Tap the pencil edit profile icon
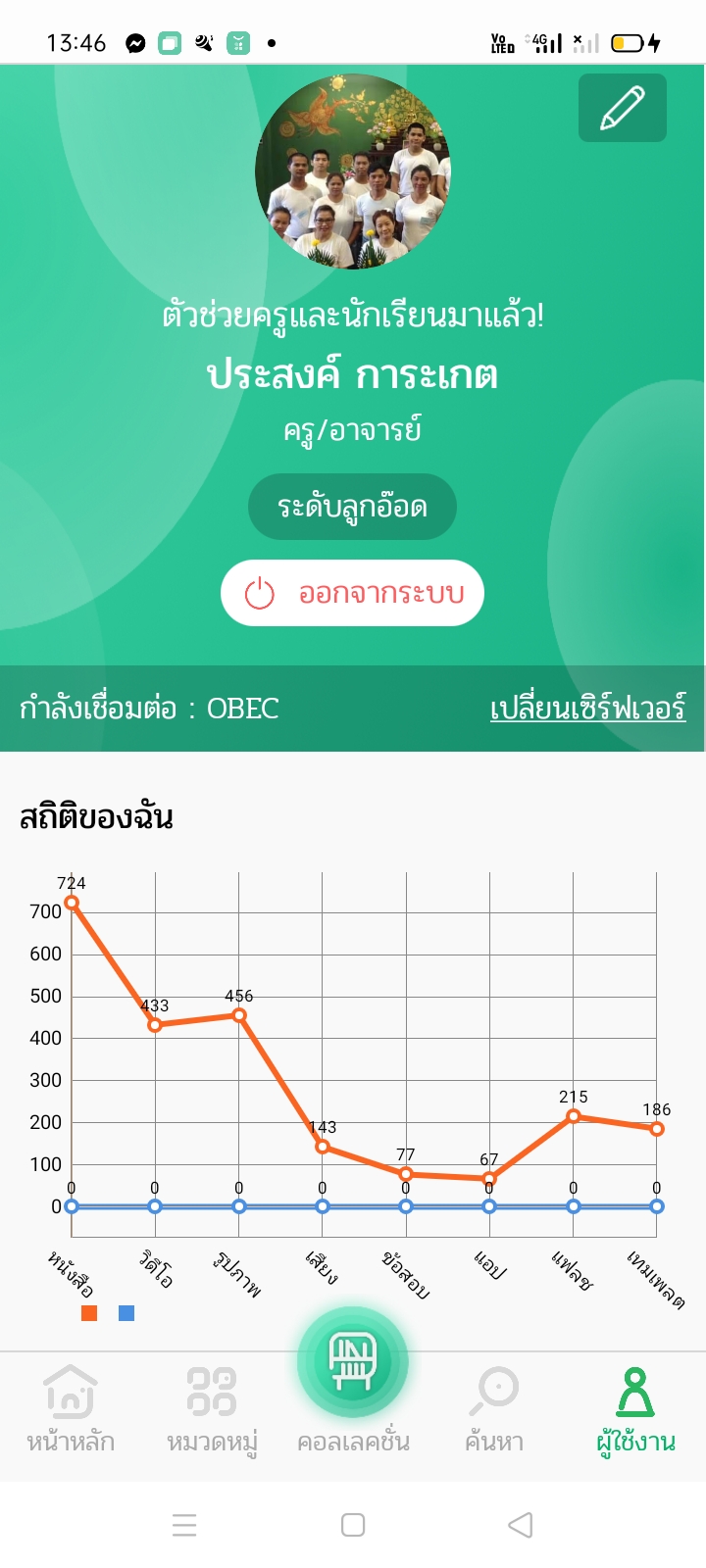 [x=622, y=108]
